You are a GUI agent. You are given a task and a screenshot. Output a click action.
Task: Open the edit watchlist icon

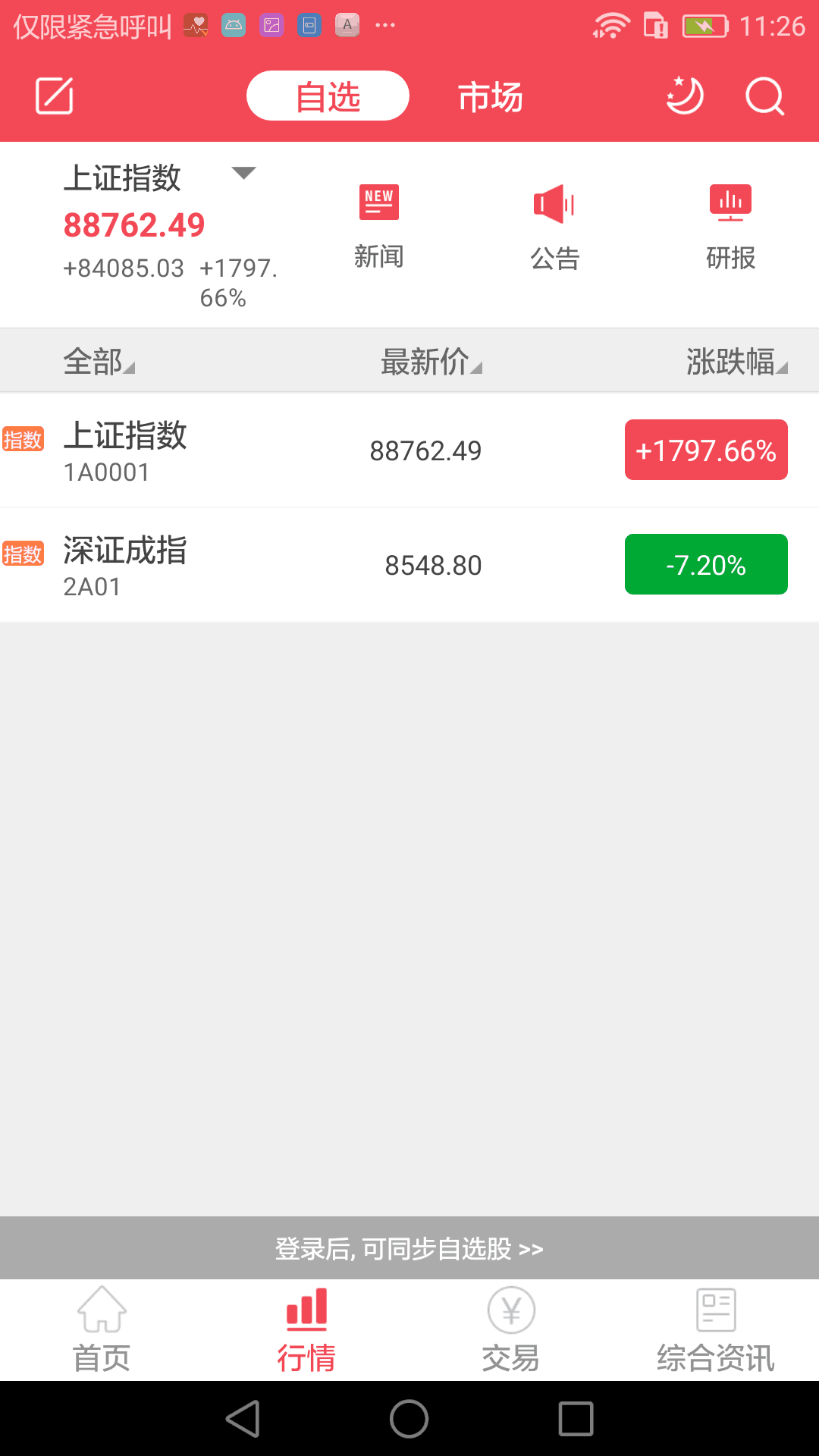point(54,96)
